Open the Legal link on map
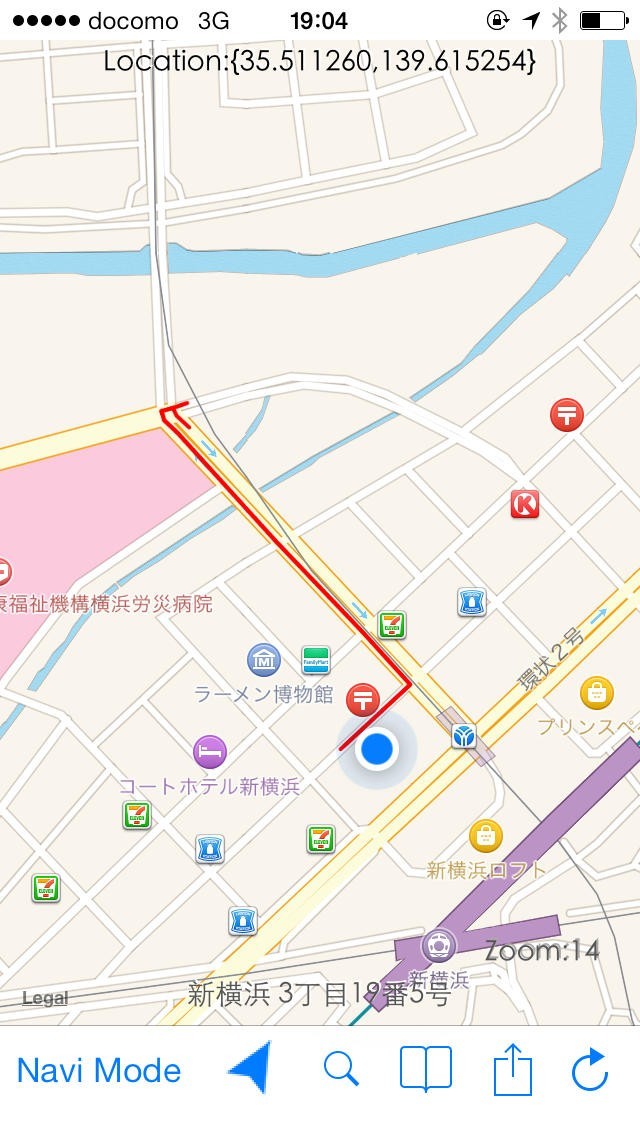 (x=45, y=998)
